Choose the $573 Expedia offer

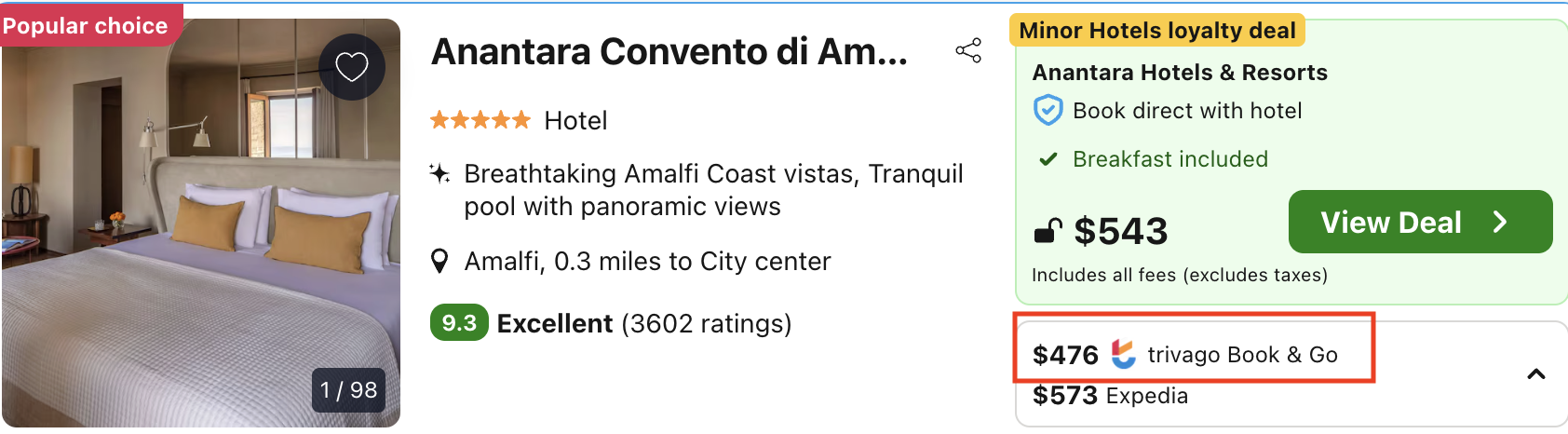[x=1110, y=396]
